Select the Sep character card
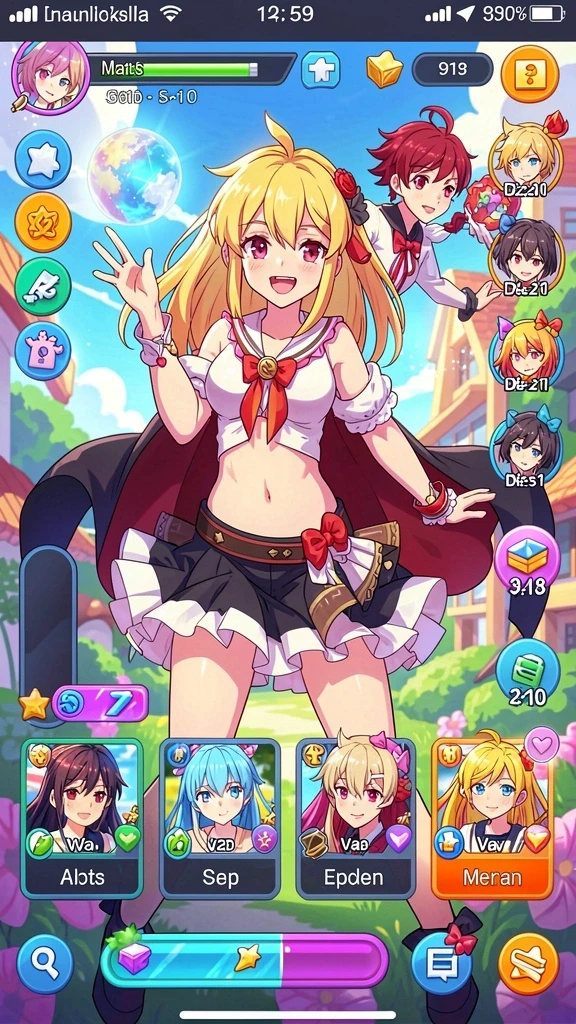Image resolution: width=576 pixels, height=1024 pixels. [220, 819]
